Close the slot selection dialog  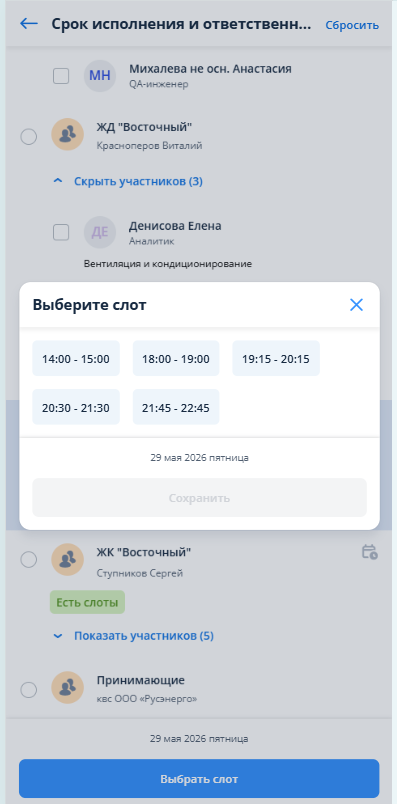pos(356,305)
